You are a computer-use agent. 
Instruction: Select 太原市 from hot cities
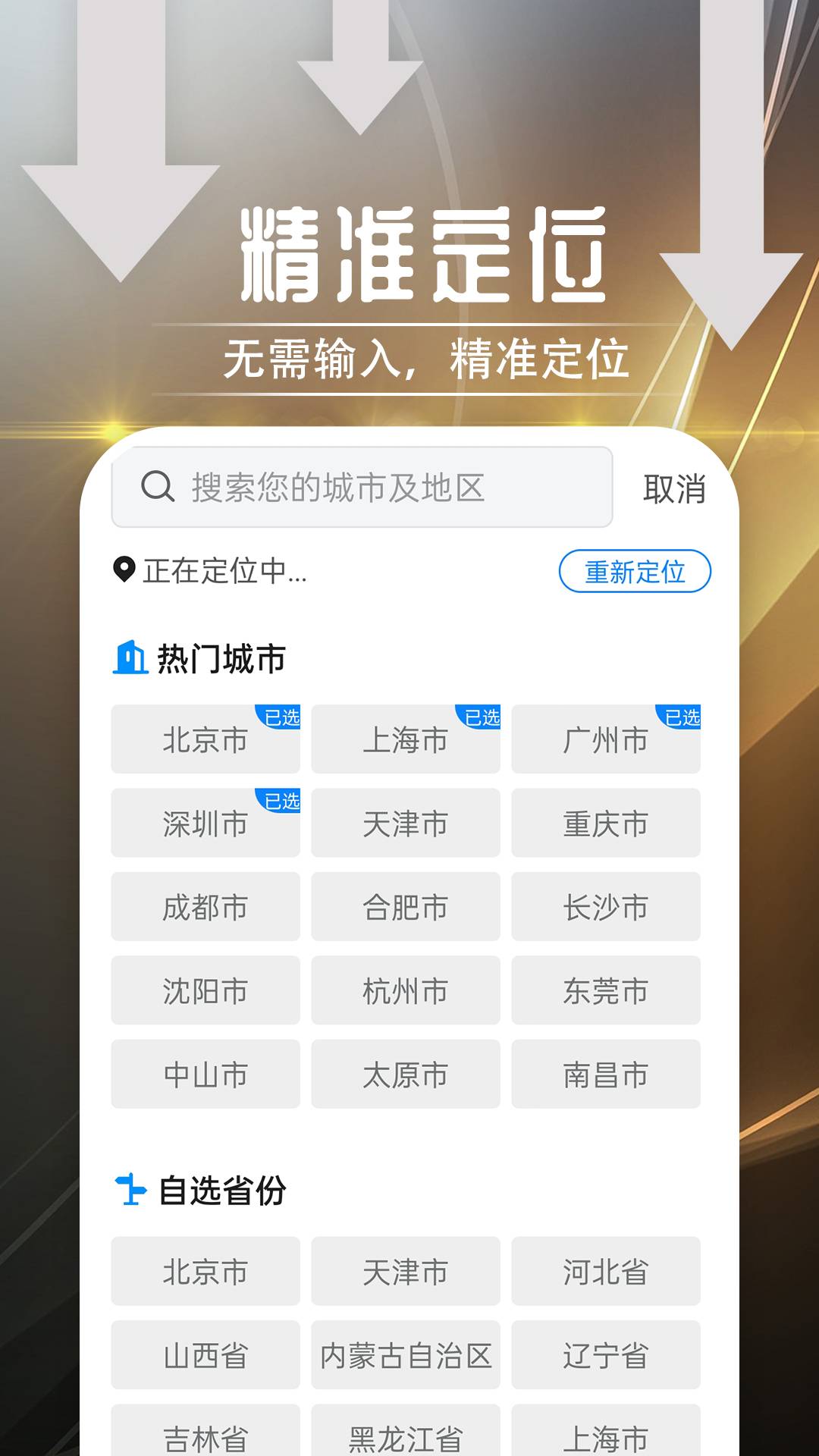406,1075
